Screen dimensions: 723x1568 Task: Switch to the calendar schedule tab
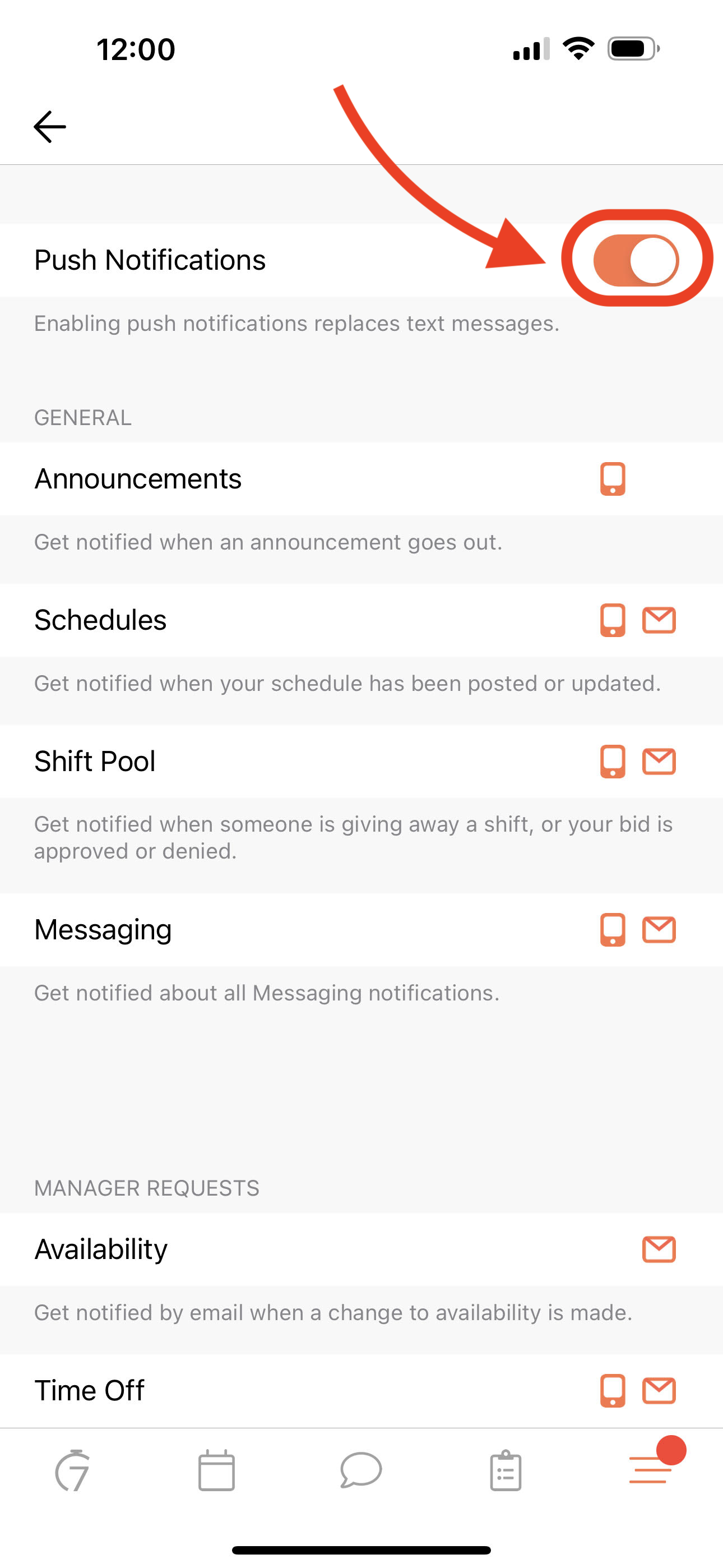217,1470
